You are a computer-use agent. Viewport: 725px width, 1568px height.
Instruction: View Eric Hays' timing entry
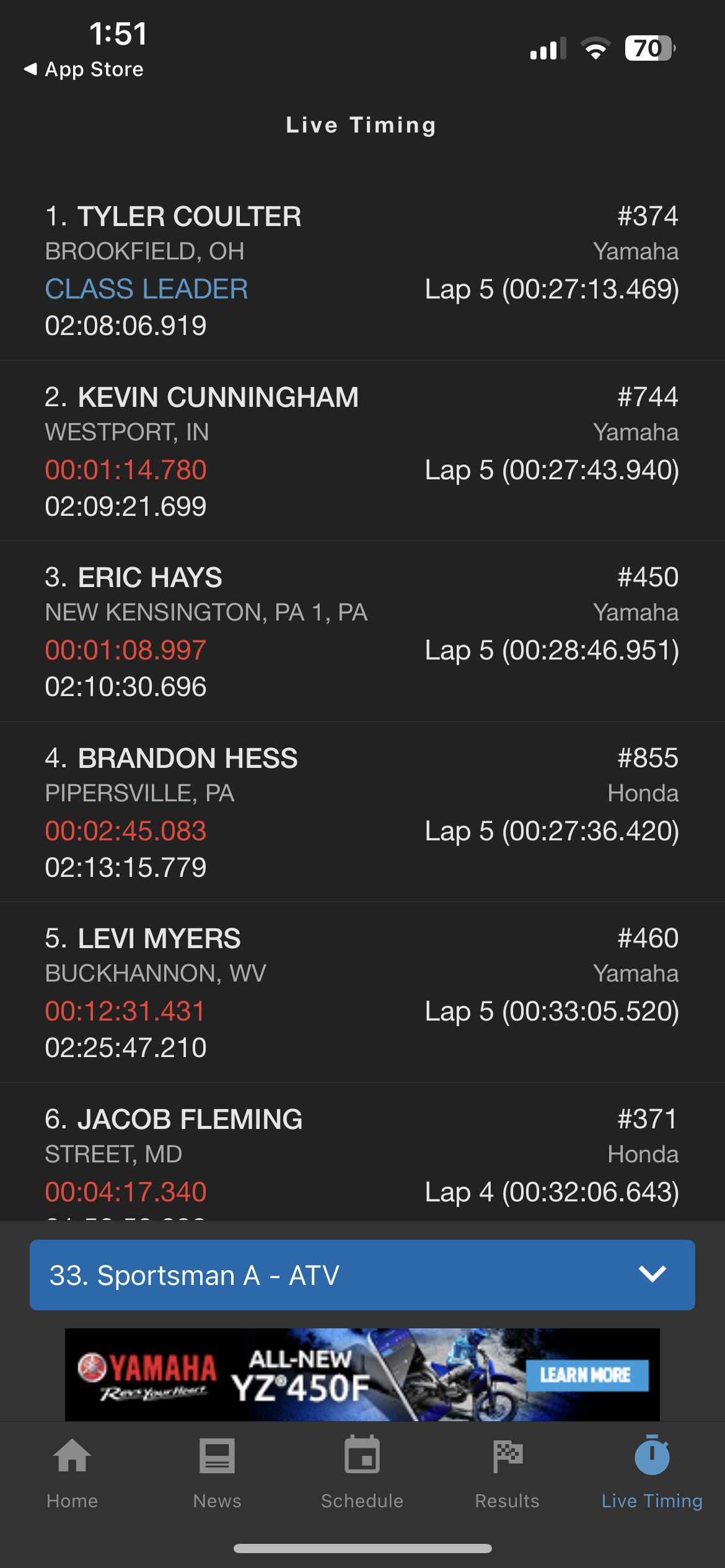(362, 631)
